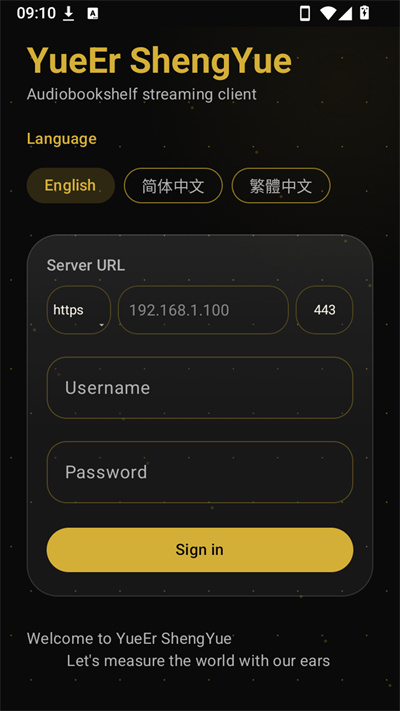
Task: Select the English language chip
Action: click(70, 185)
